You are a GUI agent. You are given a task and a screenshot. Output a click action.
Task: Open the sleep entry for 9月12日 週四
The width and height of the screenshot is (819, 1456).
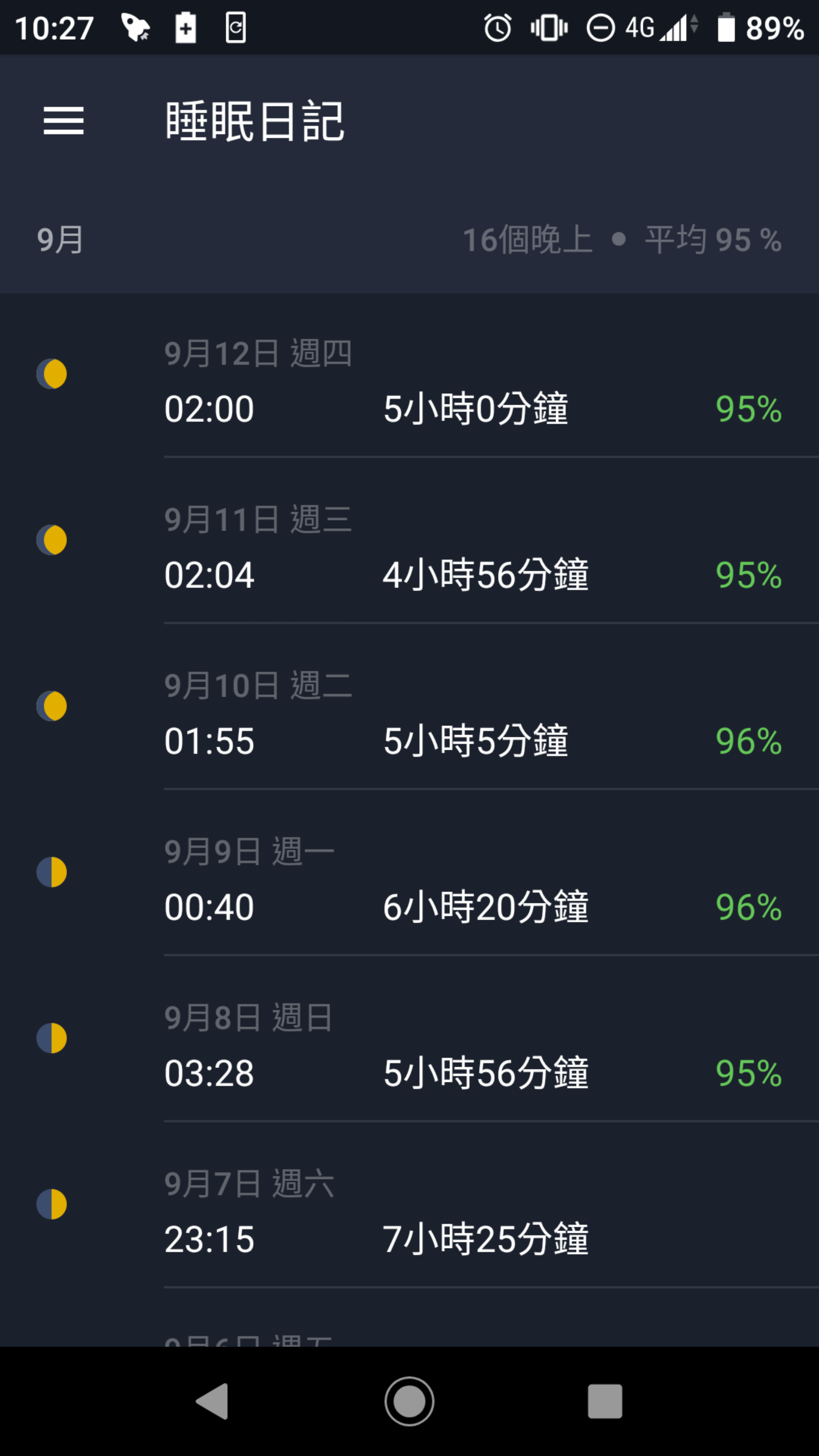(x=409, y=376)
